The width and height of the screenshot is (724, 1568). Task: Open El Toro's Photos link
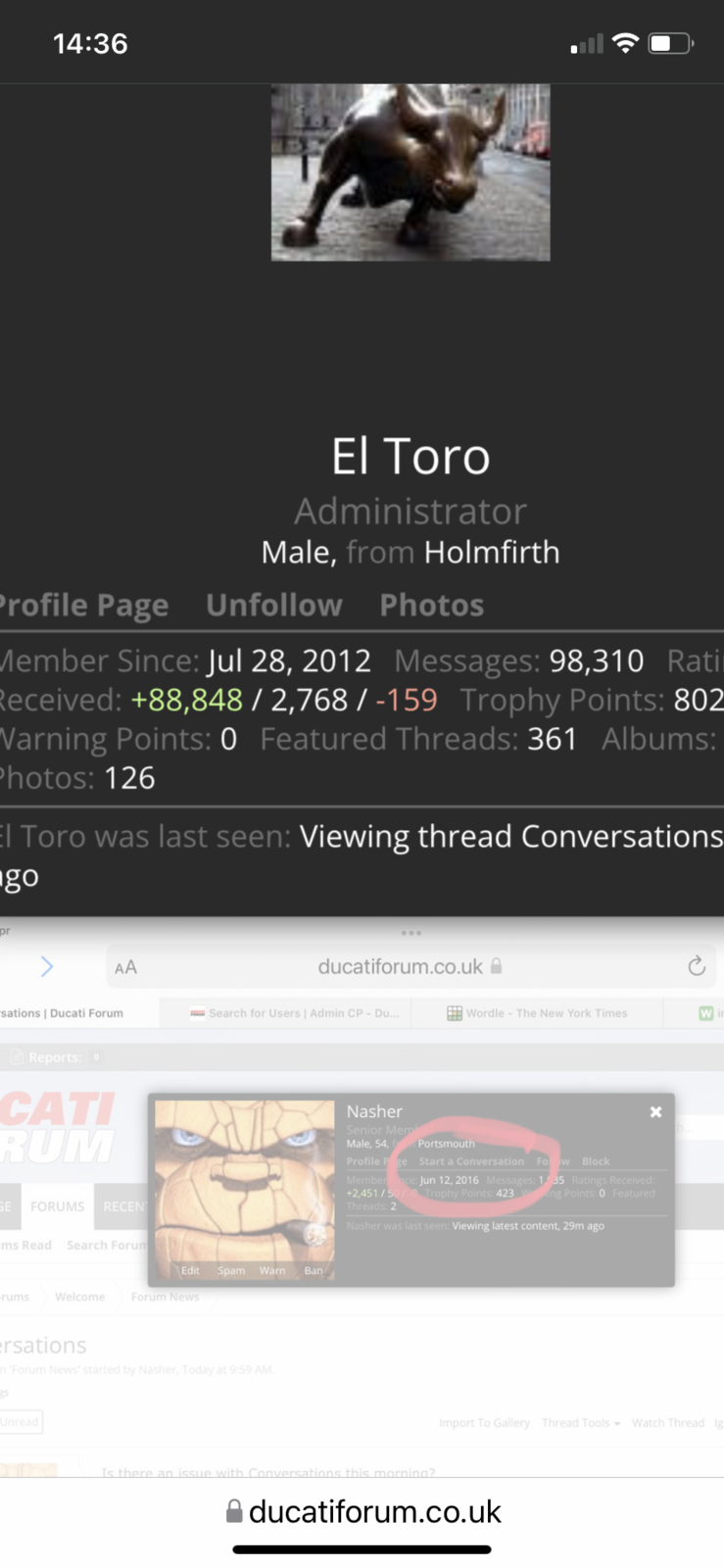(431, 606)
